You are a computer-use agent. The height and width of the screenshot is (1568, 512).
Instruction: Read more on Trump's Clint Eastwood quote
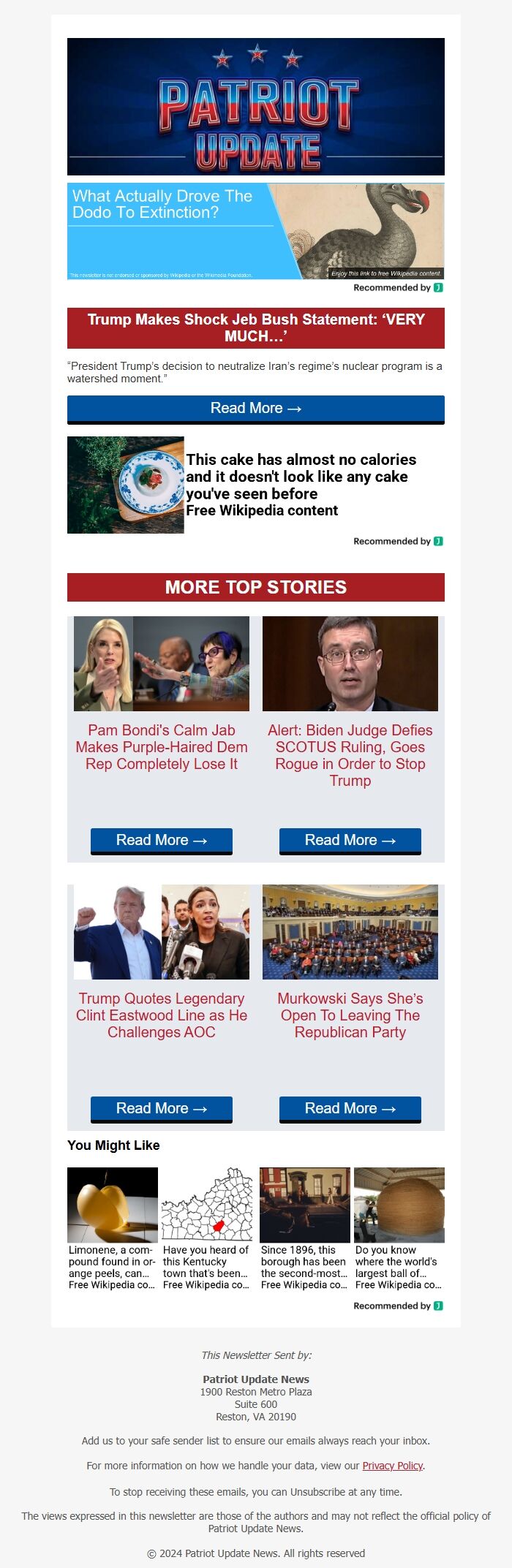click(161, 1109)
